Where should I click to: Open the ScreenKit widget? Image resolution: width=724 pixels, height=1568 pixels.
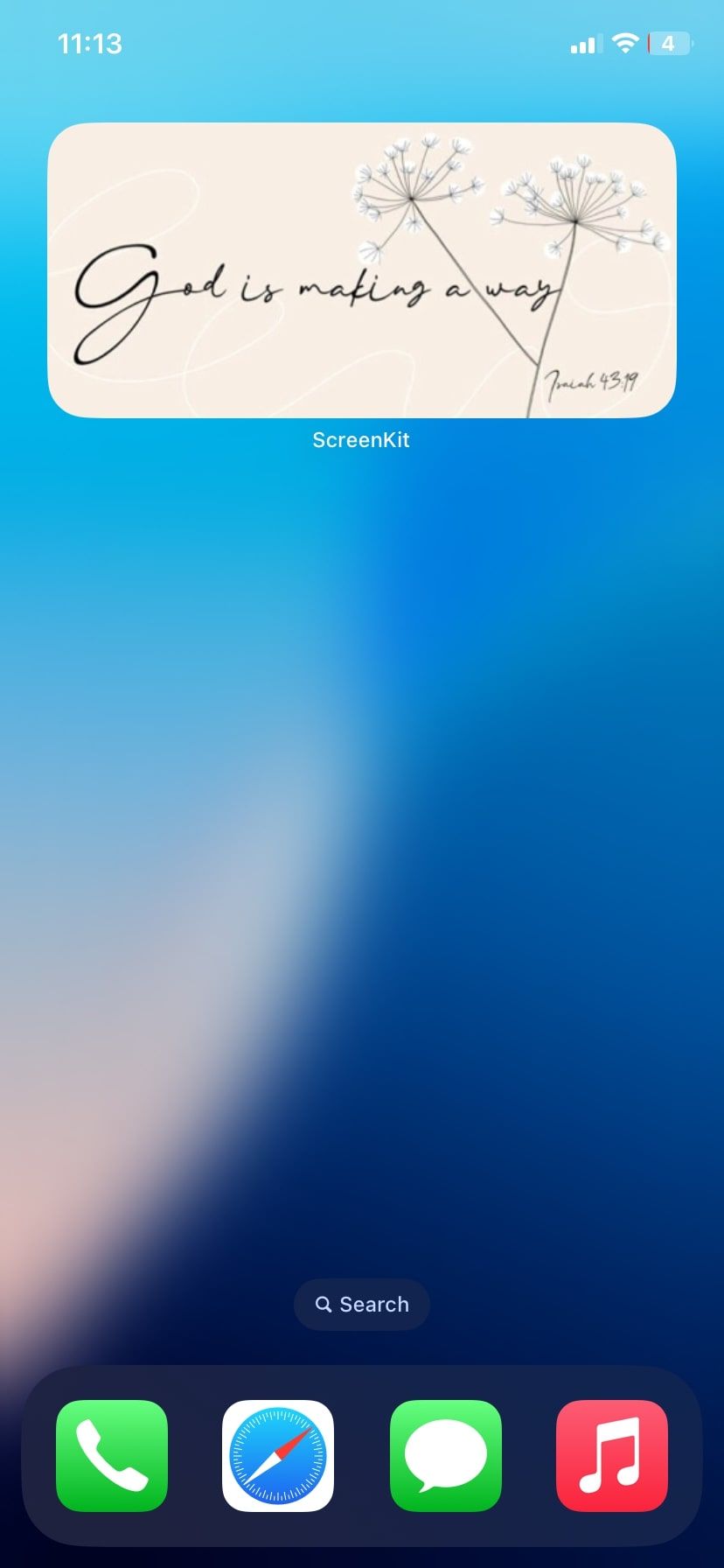361,269
